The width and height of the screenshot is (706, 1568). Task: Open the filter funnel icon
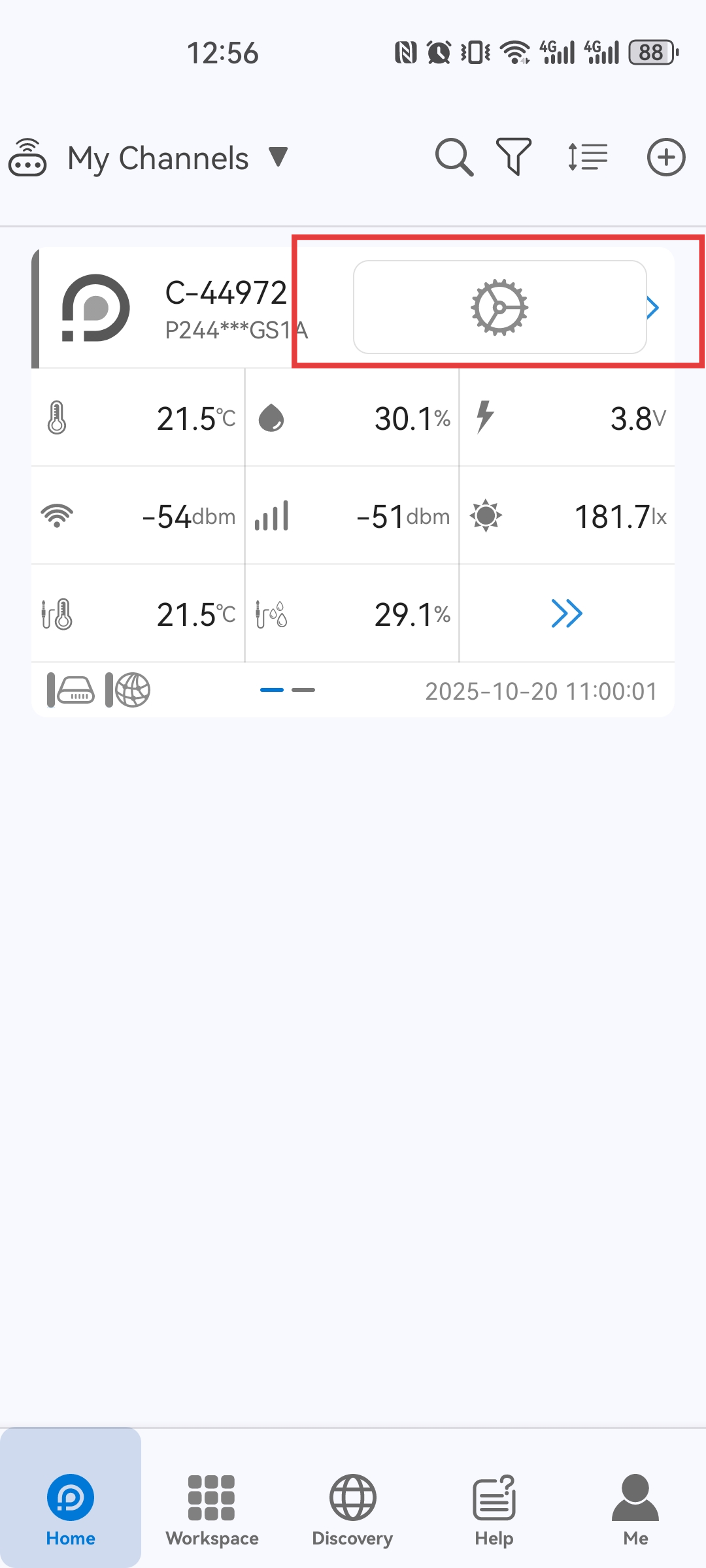(x=514, y=157)
